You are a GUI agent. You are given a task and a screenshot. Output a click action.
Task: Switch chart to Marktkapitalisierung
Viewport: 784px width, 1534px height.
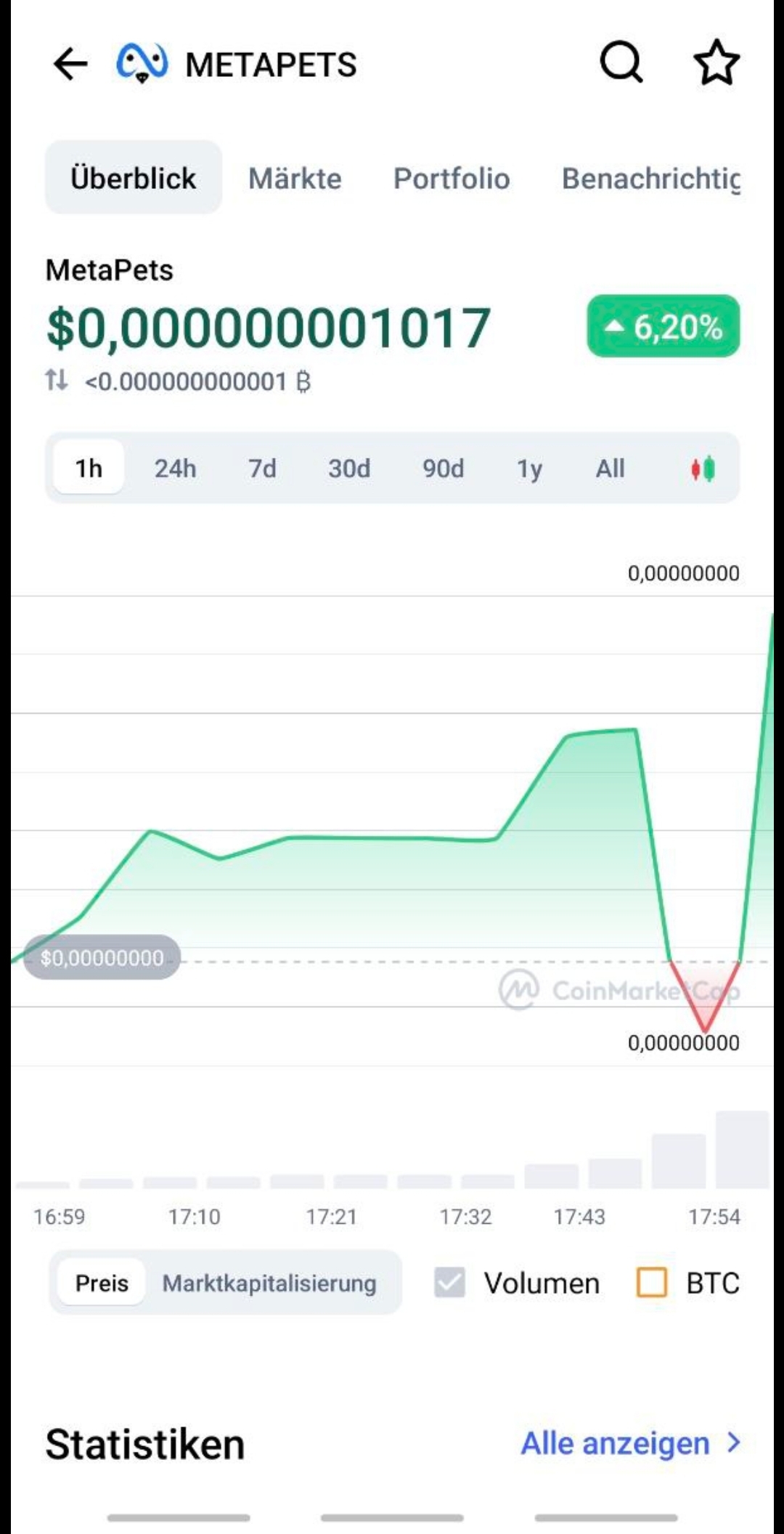click(x=269, y=1283)
